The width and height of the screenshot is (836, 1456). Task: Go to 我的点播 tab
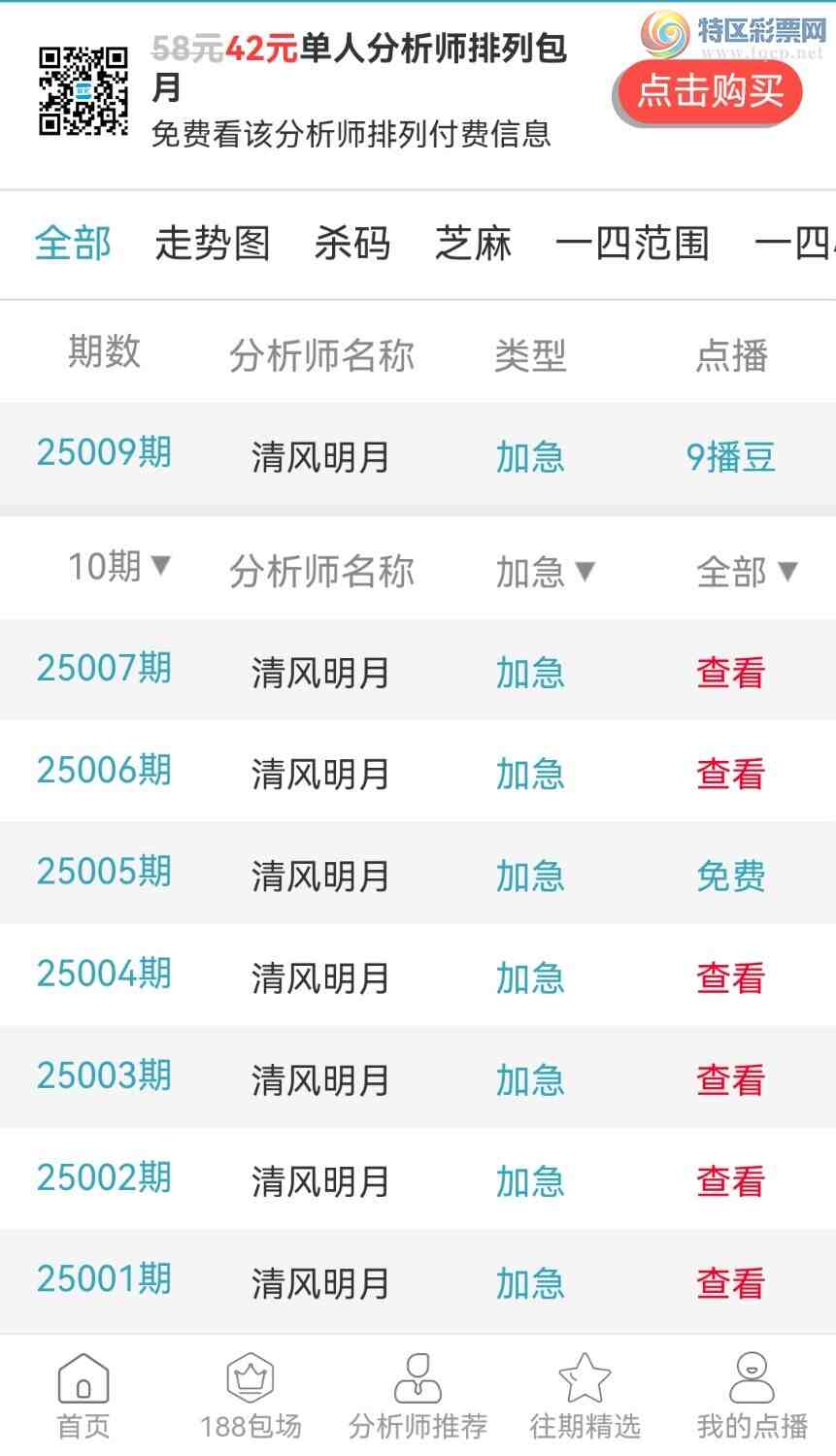point(752,1396)
